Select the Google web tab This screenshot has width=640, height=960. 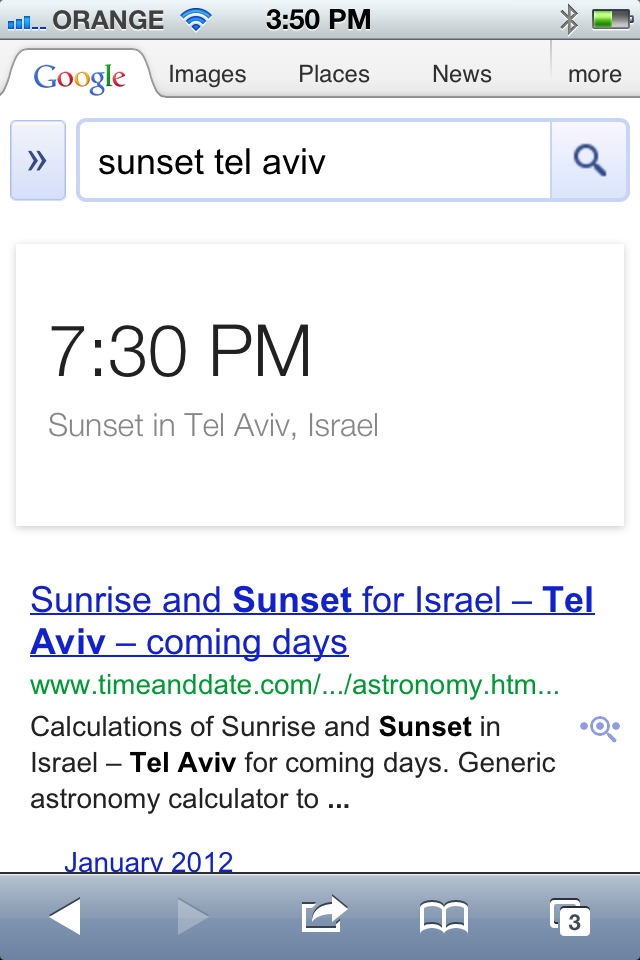[x=80, y=76]
